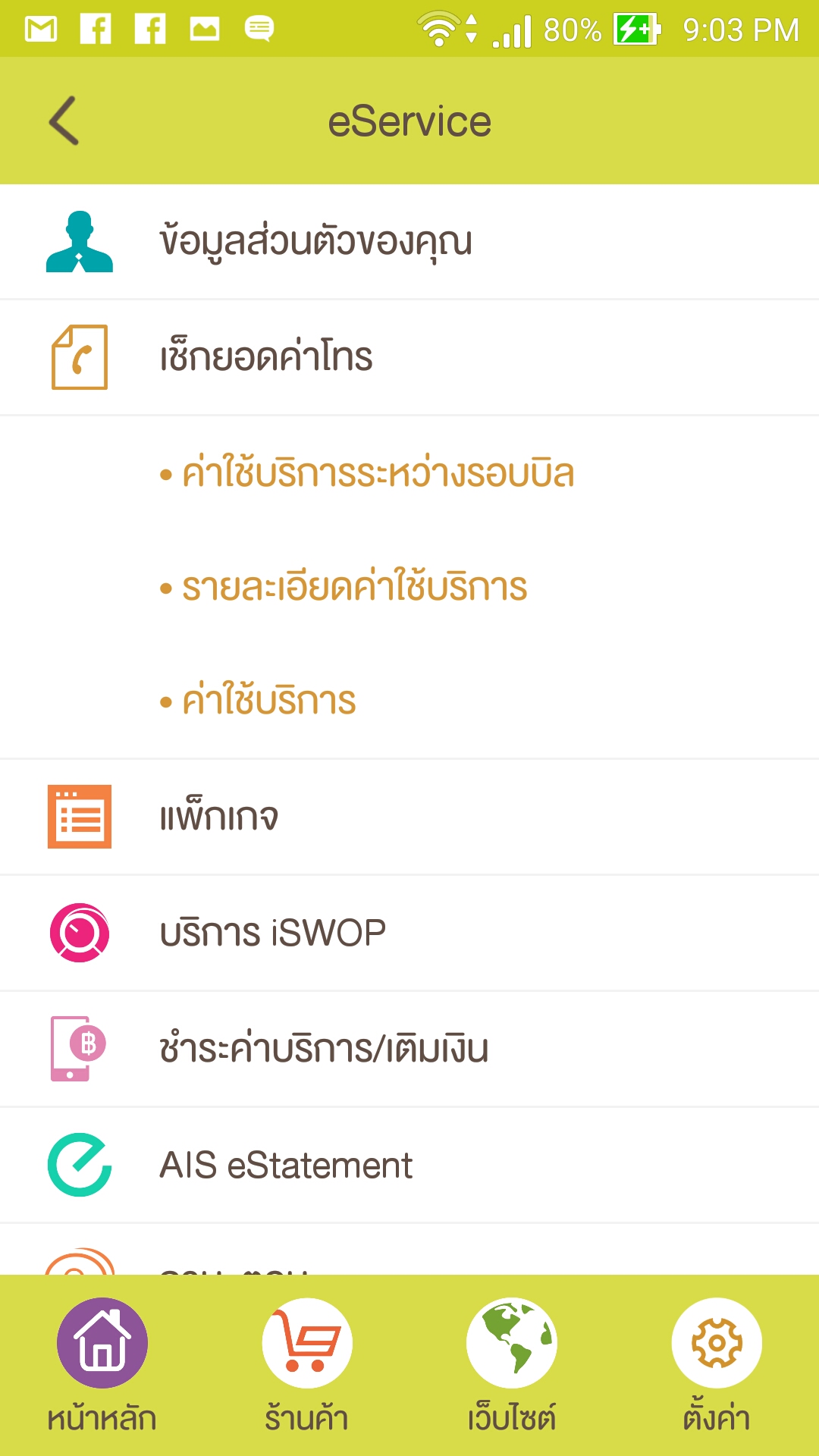
Task: Collapse the เช็กยอดค่าโทร section
Action: [409, 357]
